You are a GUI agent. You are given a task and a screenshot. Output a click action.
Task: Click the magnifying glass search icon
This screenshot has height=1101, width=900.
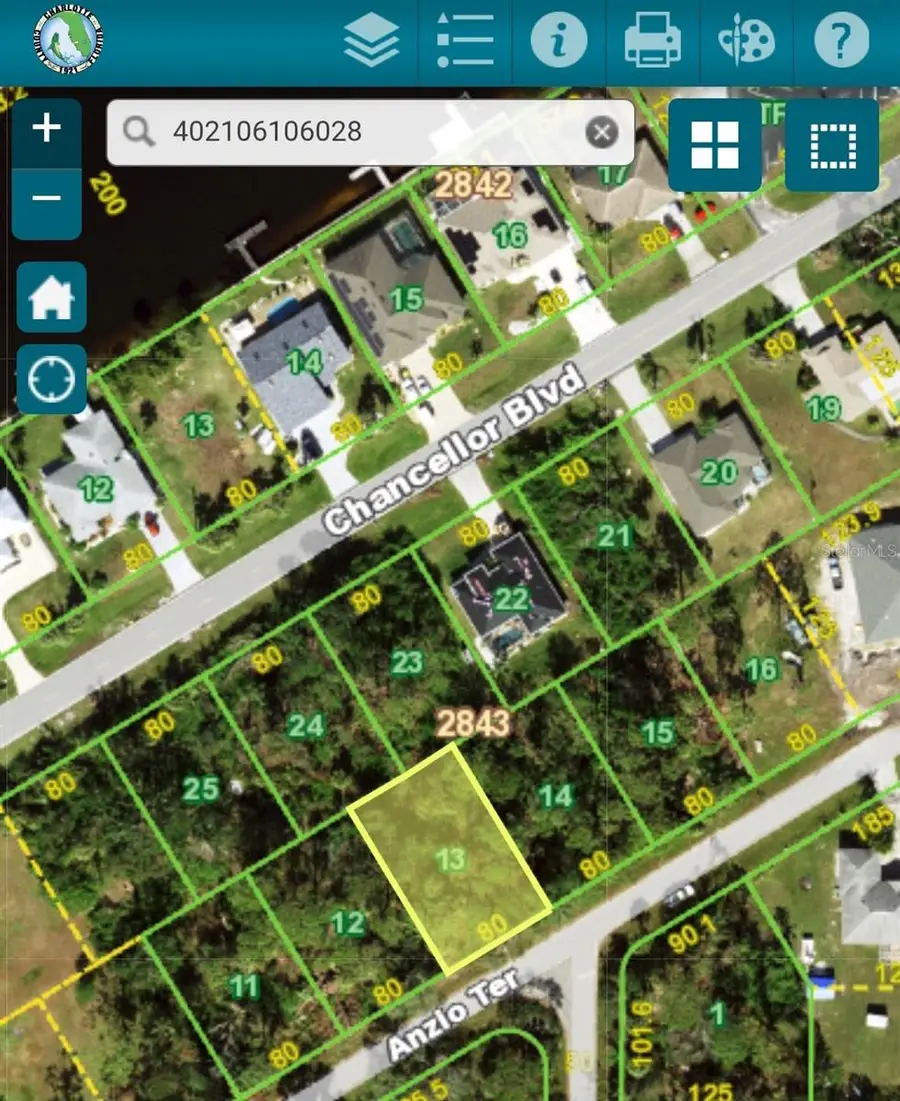click(139, 131)
